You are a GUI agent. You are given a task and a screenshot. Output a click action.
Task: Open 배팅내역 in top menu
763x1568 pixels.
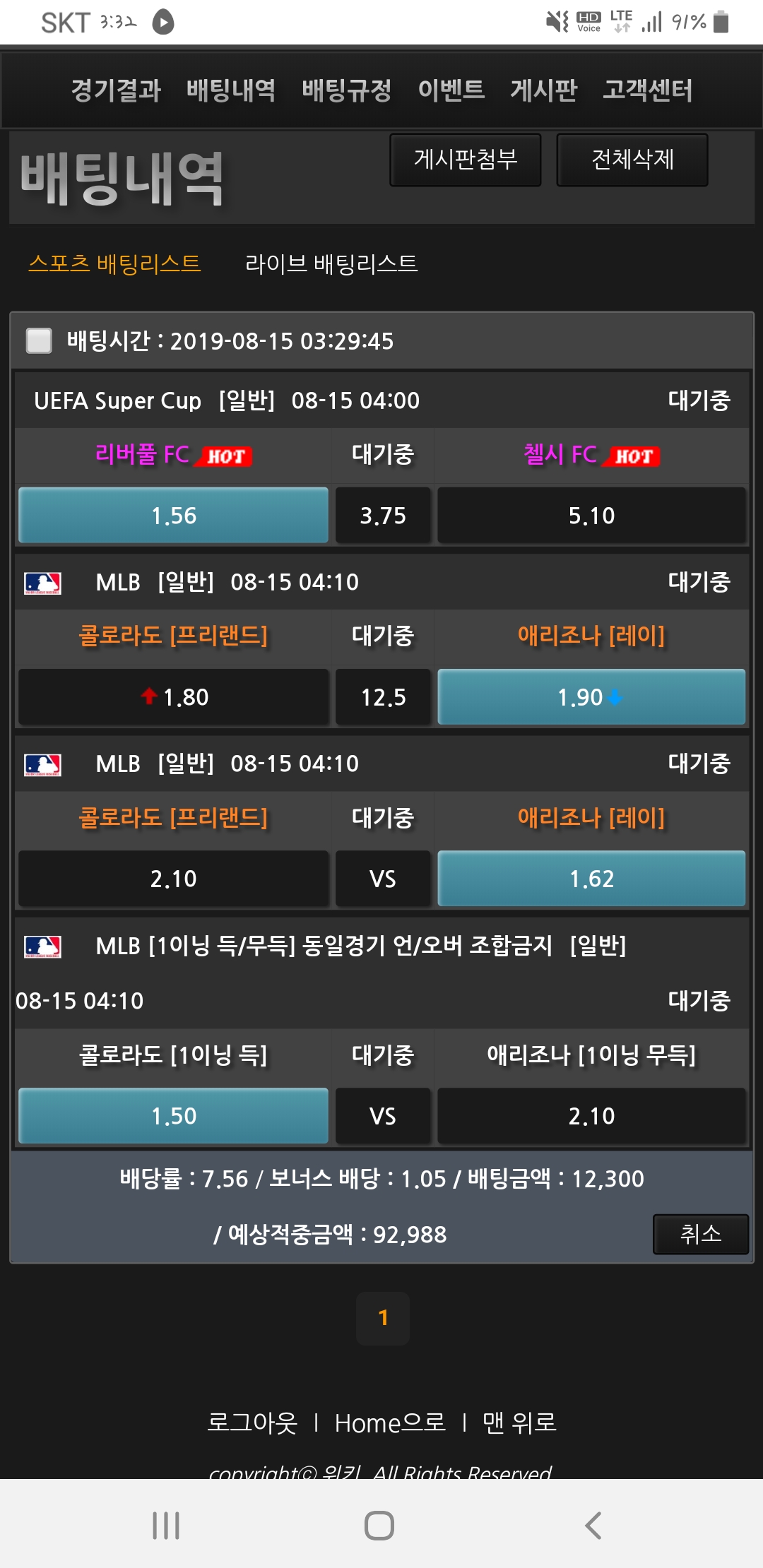pyautogui.click(x=231, y=90)
